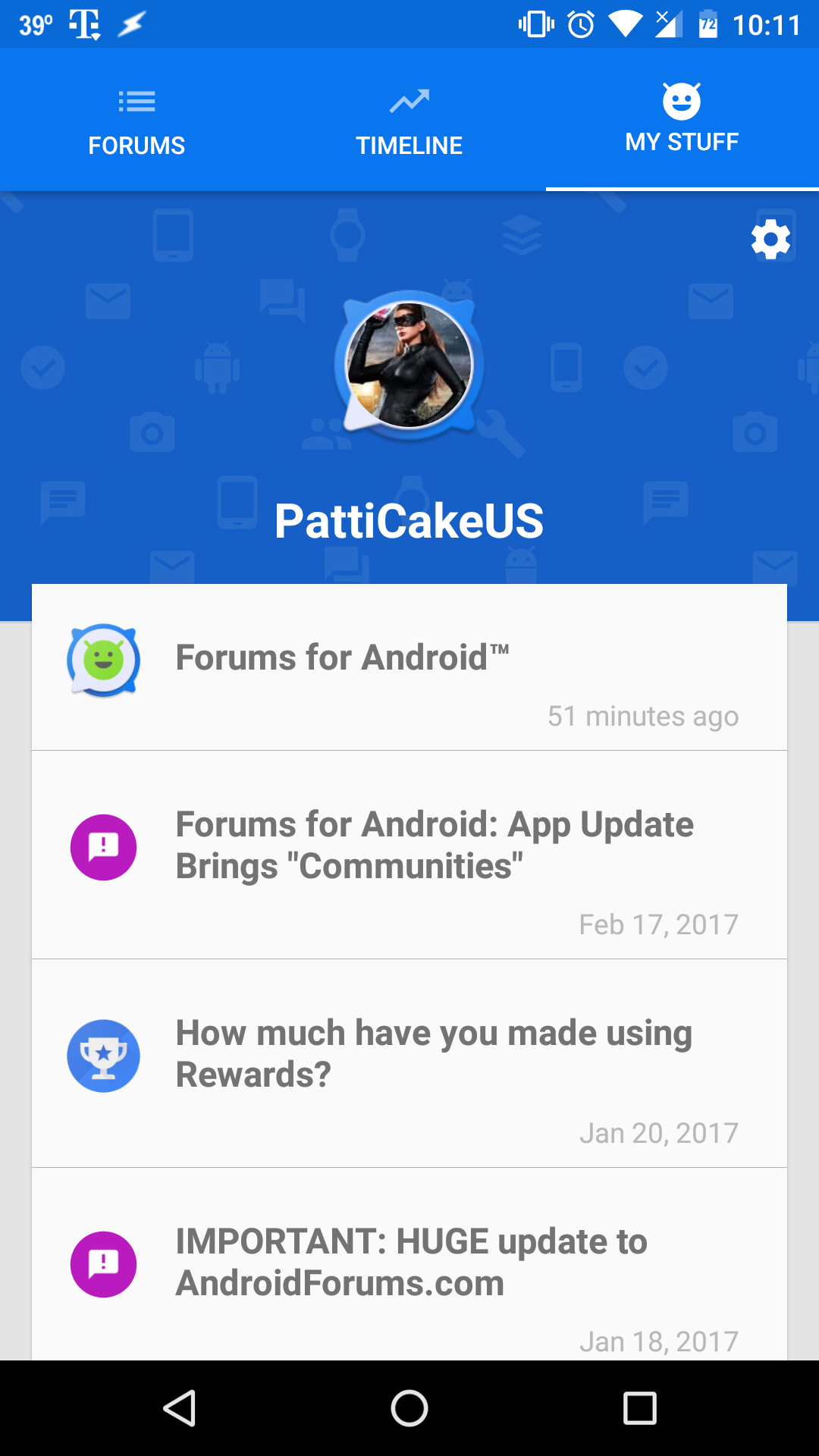819x1456 pixels.
Task: View the PattiCakeUS profile picture
Action: pyautogui.click(x=409, y=366)
